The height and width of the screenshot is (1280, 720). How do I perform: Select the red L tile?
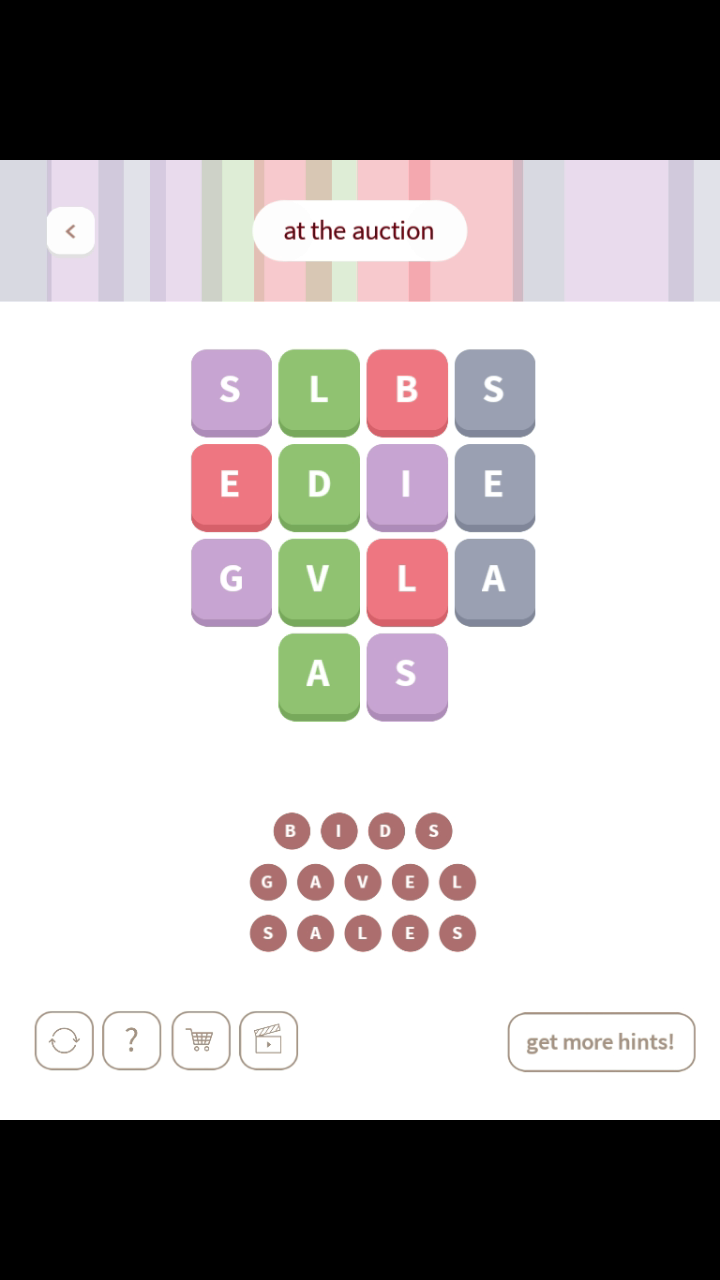click(406, 579)
